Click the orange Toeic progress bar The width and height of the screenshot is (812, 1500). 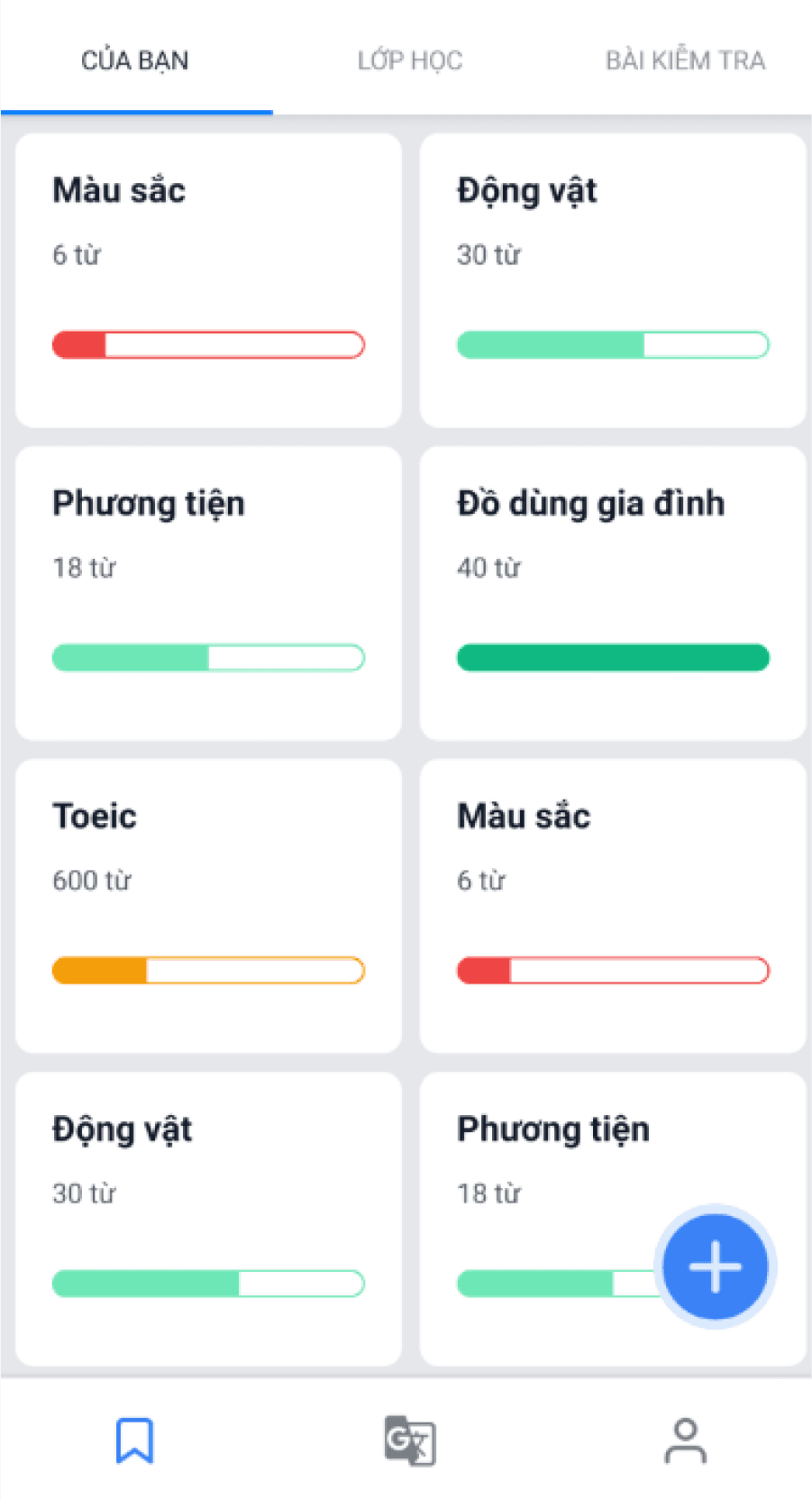(x=207, y=971)
